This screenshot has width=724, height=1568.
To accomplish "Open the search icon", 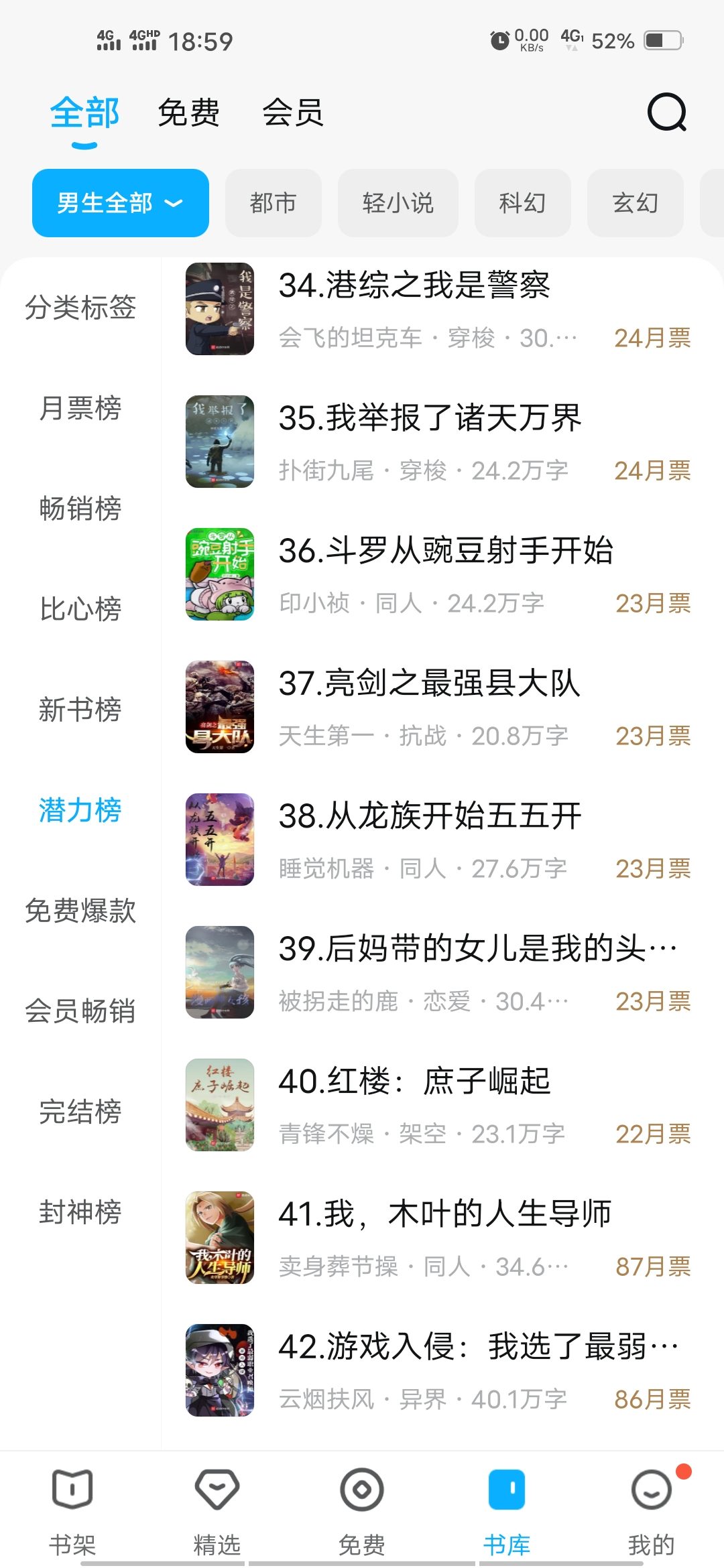I will (x=666, y=112).
